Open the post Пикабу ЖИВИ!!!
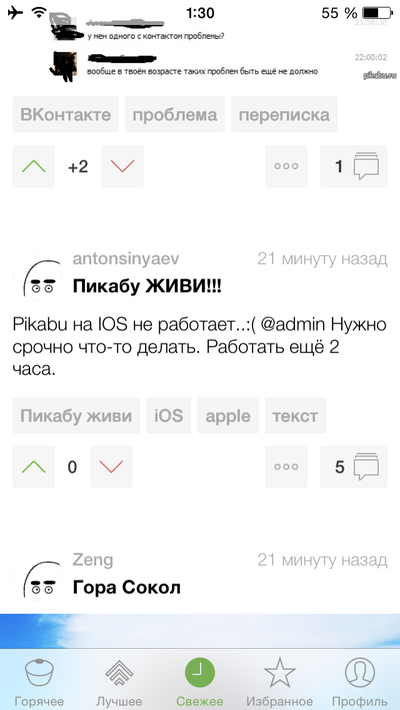The width and height of the screenshot is (400, 710). pyautogui.click(x=147, y=286)
